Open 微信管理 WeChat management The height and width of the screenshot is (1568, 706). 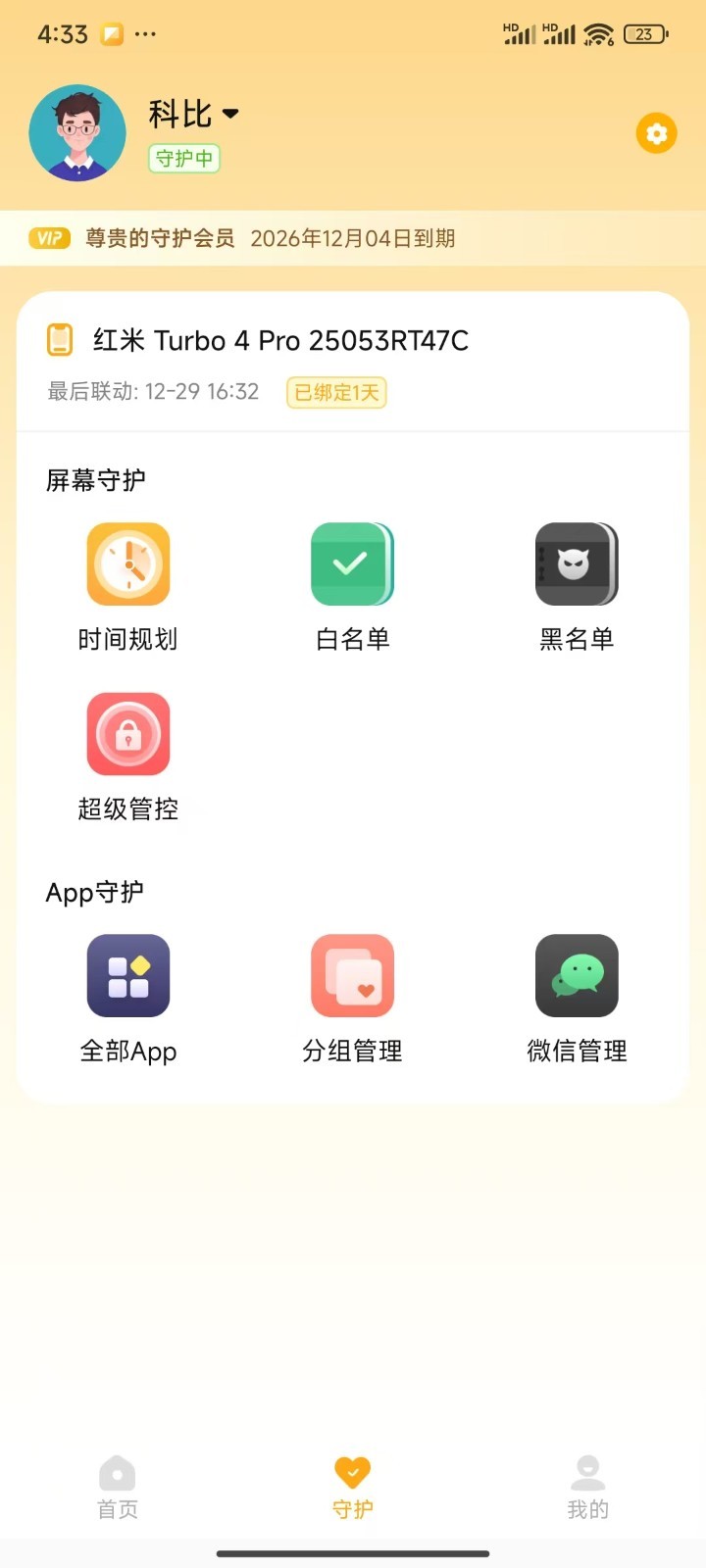(577, 998)
